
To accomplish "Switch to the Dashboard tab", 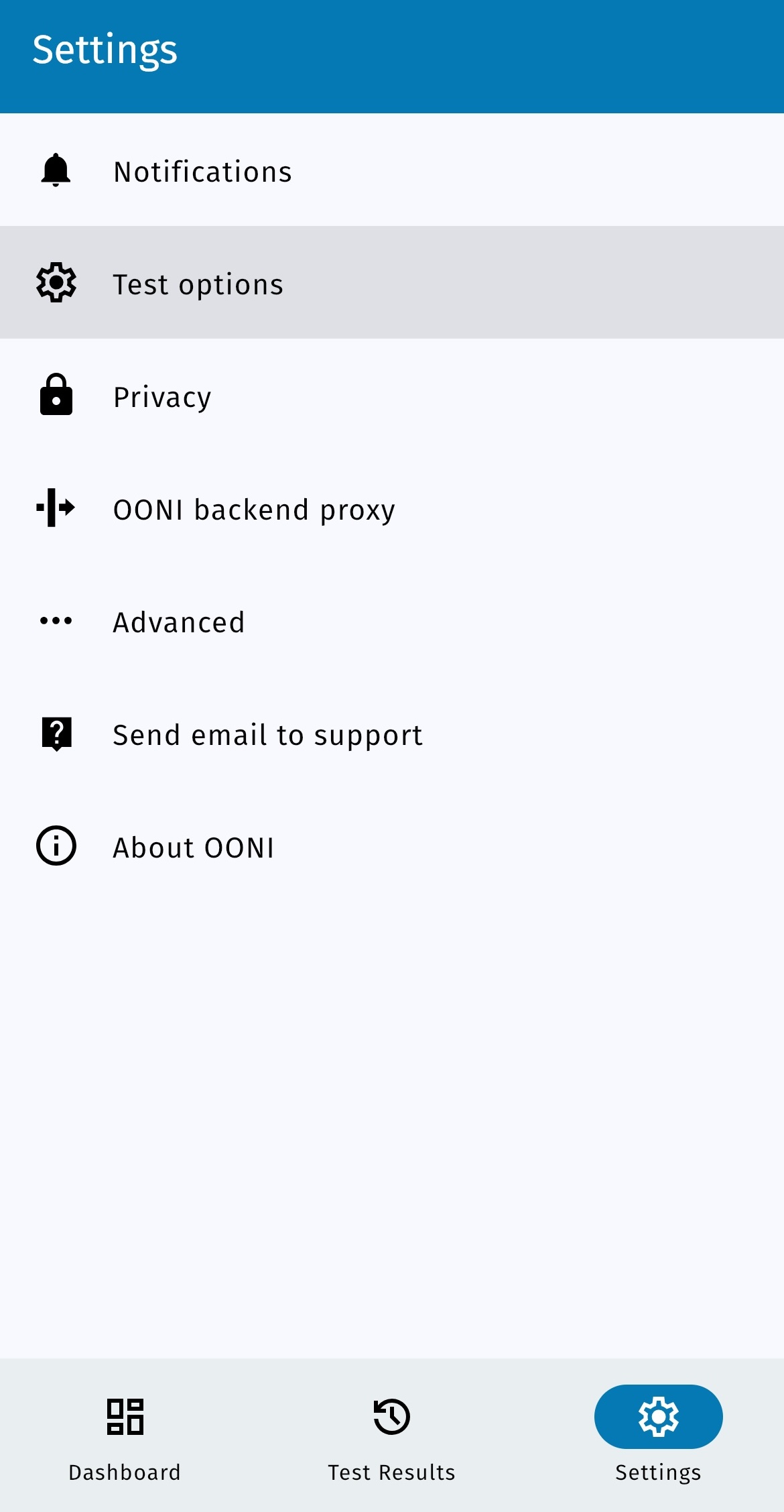I will [x=125, y=1436].
